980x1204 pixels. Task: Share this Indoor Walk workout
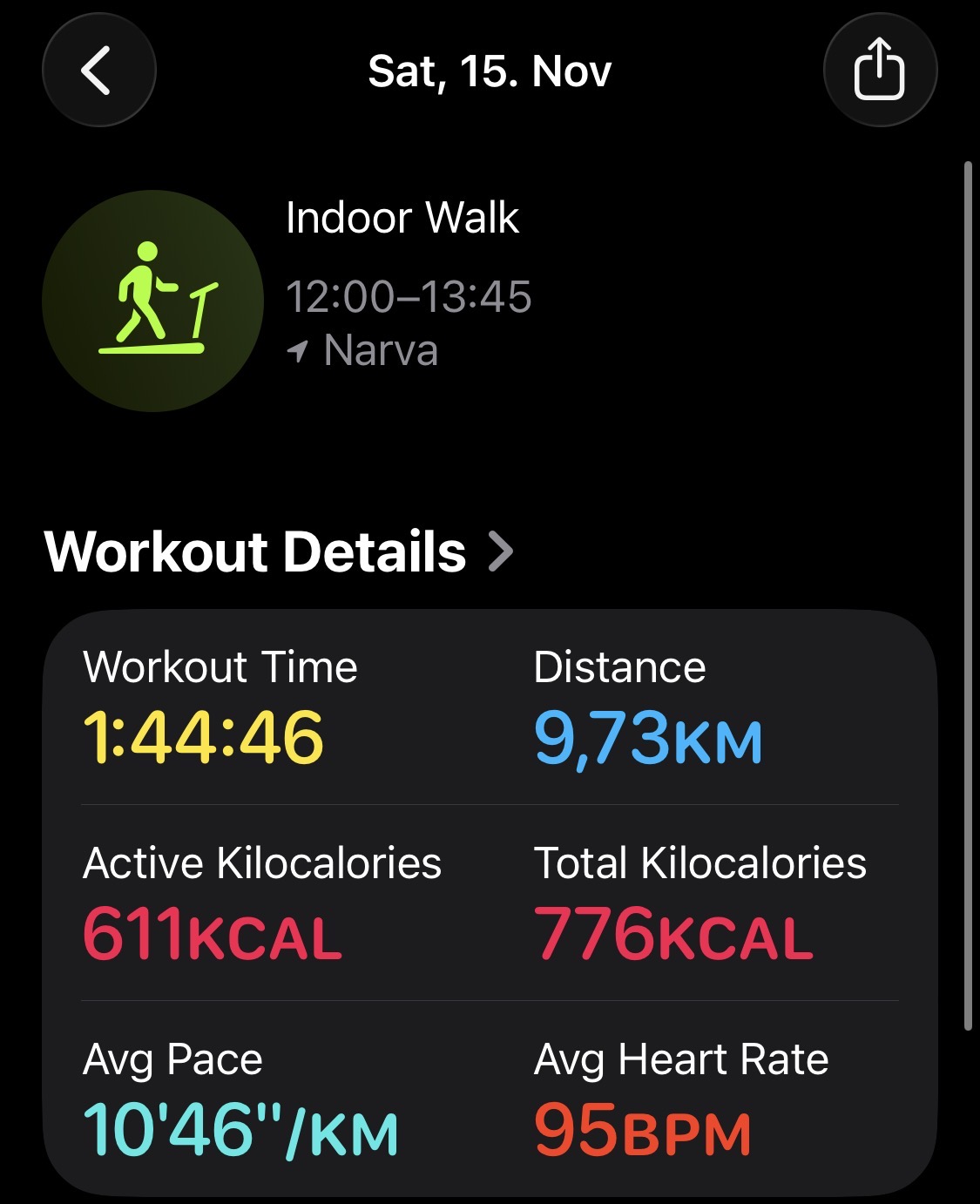coord(879,71)
